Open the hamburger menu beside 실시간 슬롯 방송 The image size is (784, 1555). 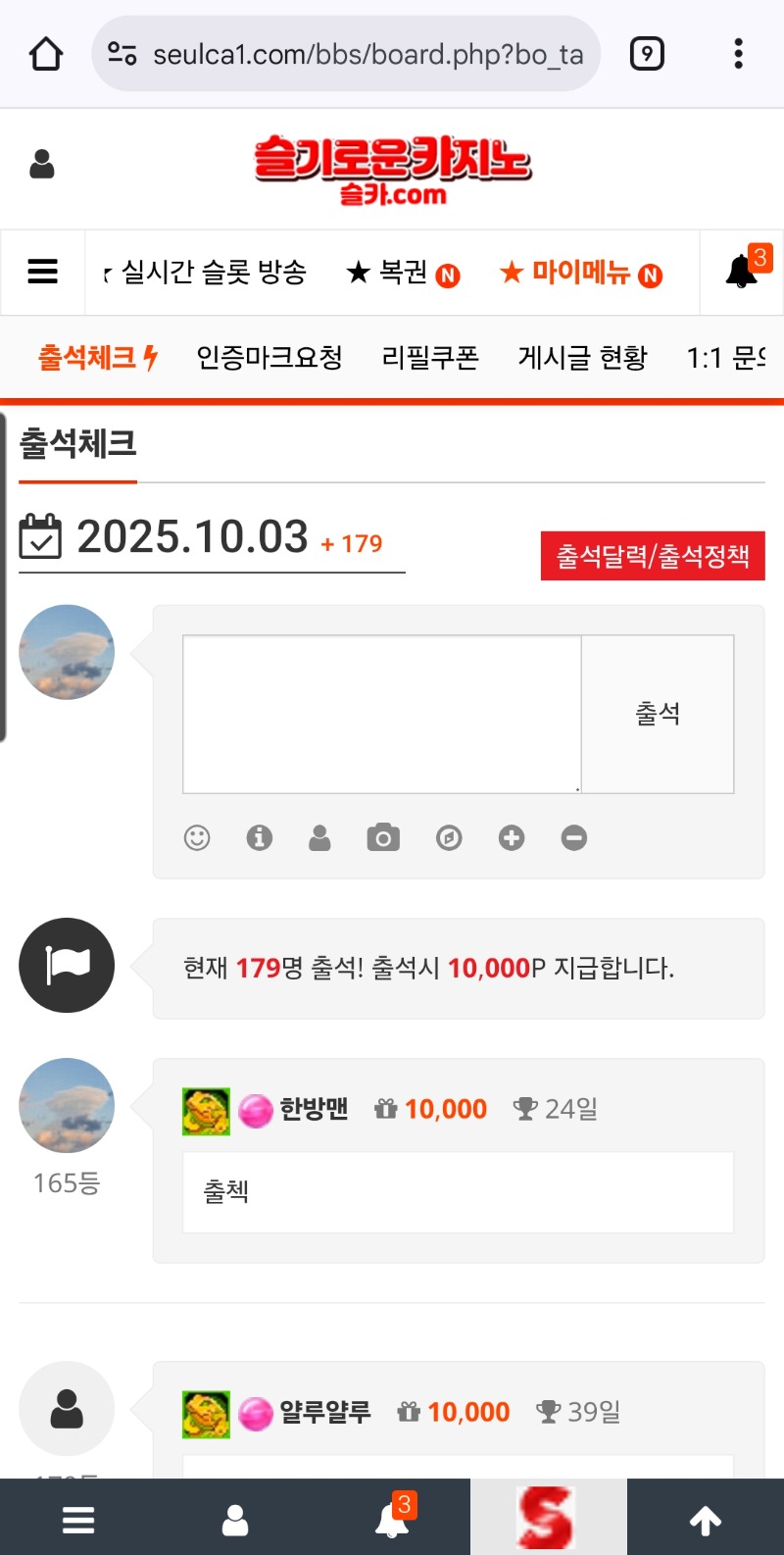click(42, 272)
